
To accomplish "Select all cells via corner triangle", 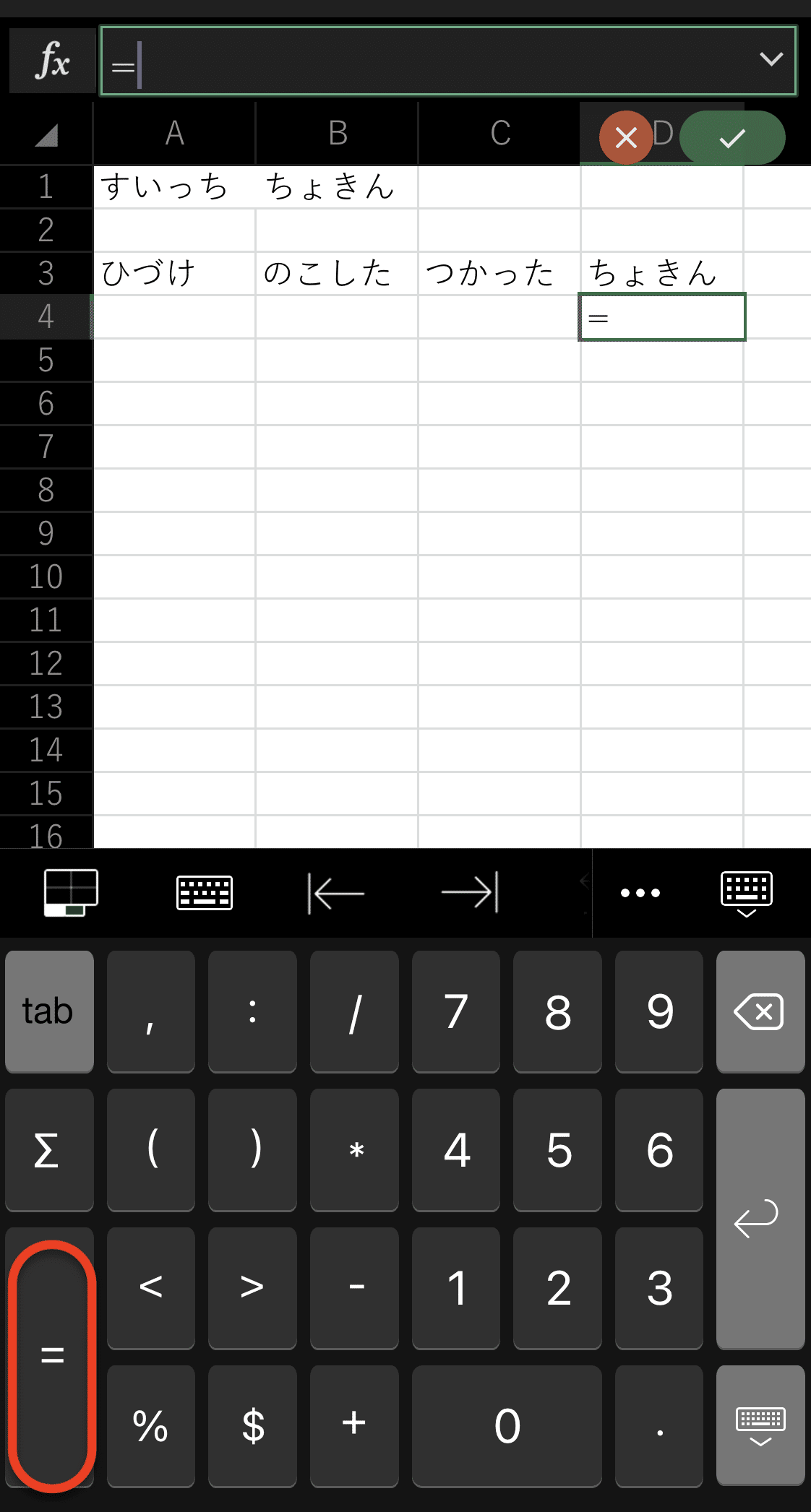I will pyautogui.click(x=46, y=134).
